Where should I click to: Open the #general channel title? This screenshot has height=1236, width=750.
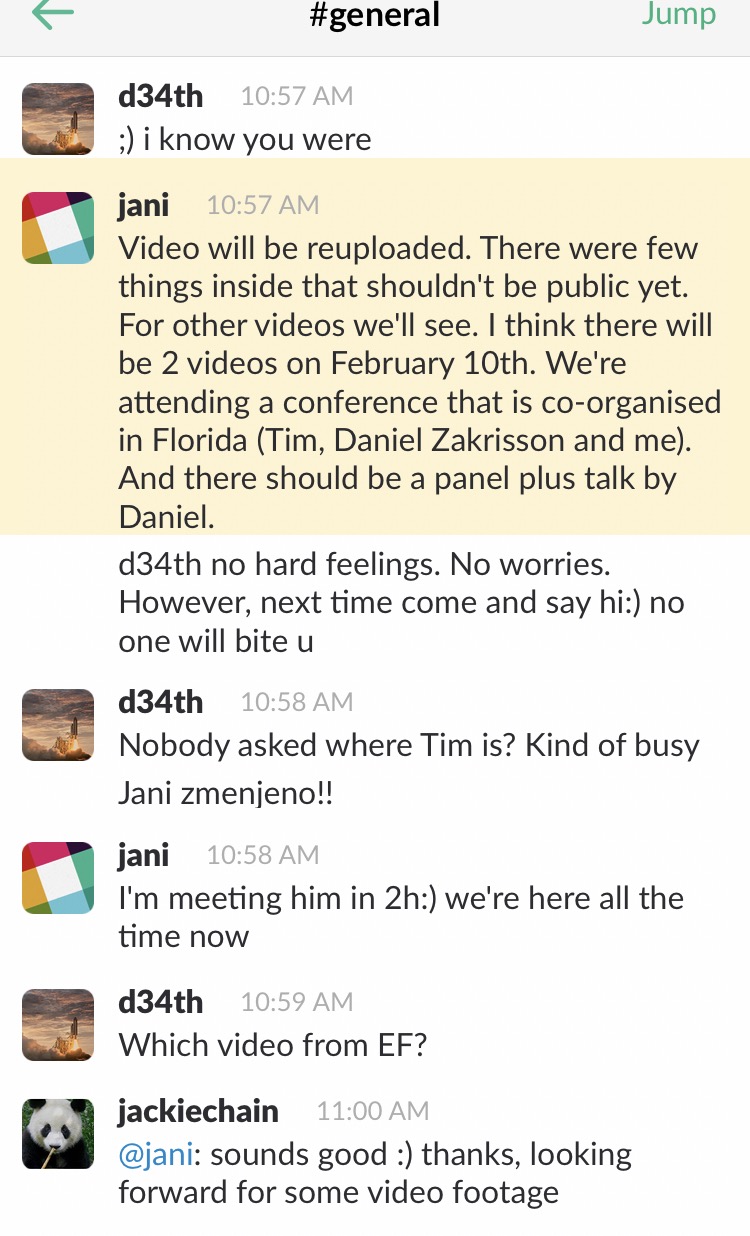pyautogui.click(x=375, y=15)
